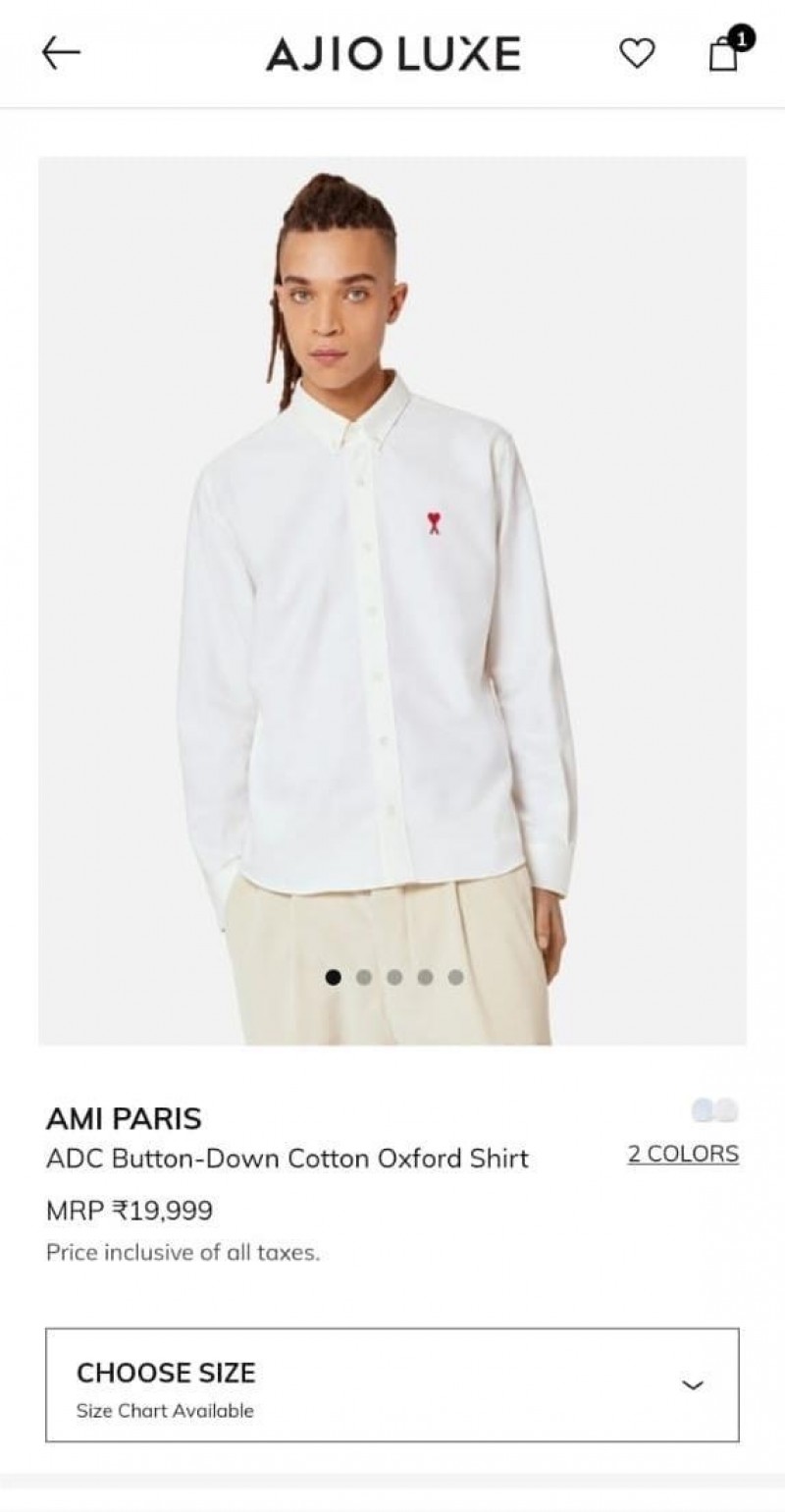Open the white shirt product photo
The width and height of the screenshot is (785, 1512).
pyautogui.click(x=392, y=600)
